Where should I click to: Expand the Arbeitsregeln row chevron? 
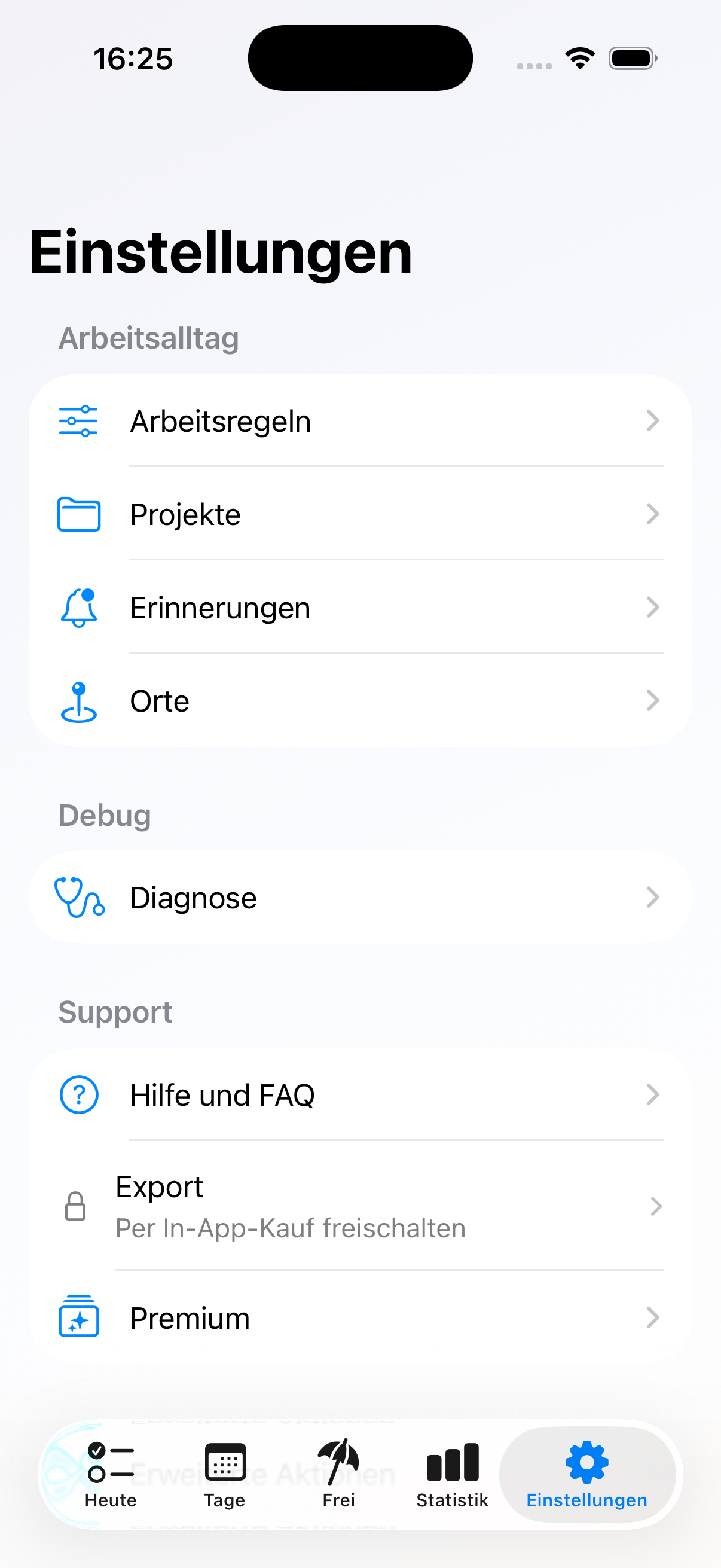pos(653,420)
